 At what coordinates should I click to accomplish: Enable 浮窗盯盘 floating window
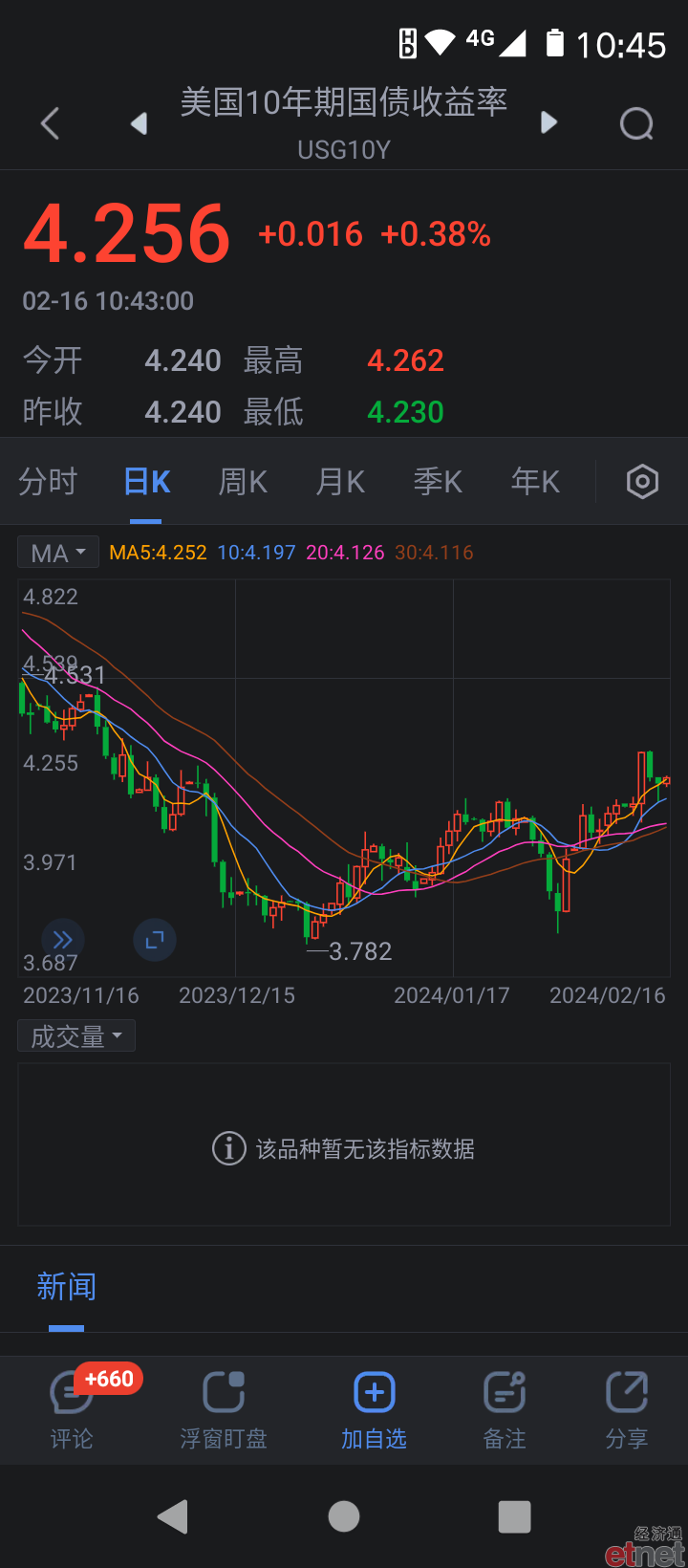point(224,1409)
